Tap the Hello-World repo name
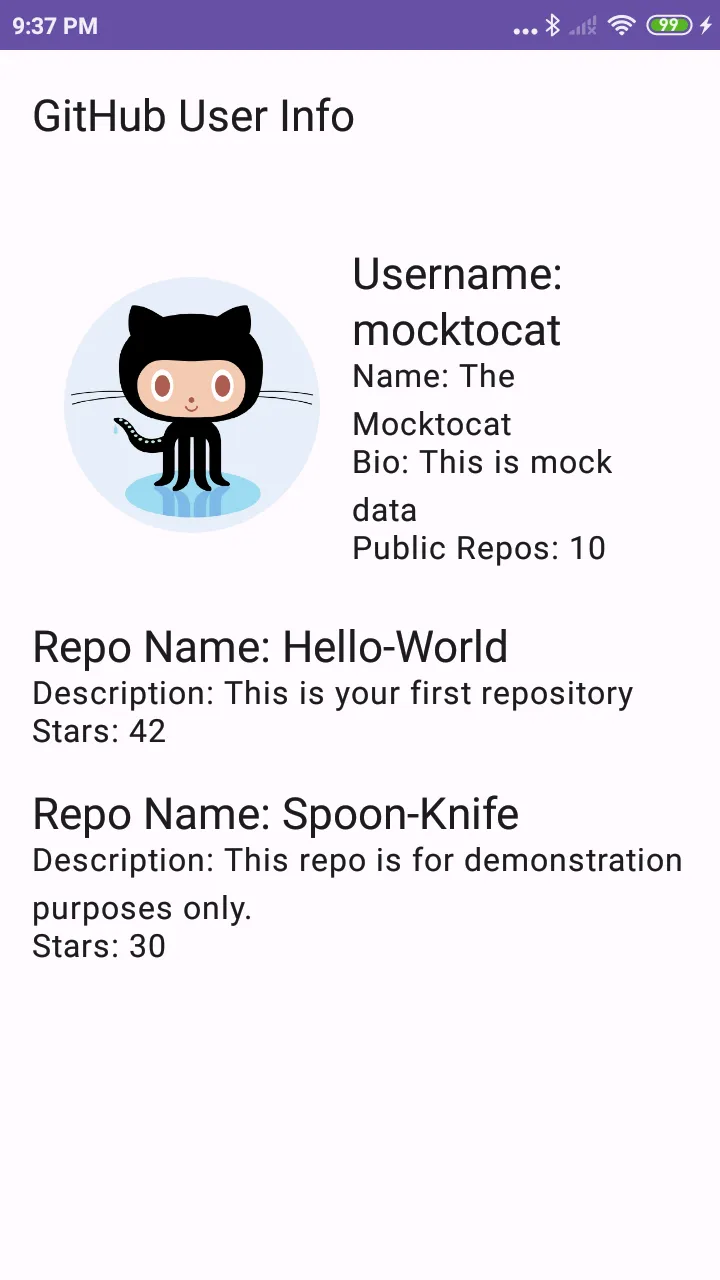This screenshot has height=1280, width=720. [x=270, y=648]
